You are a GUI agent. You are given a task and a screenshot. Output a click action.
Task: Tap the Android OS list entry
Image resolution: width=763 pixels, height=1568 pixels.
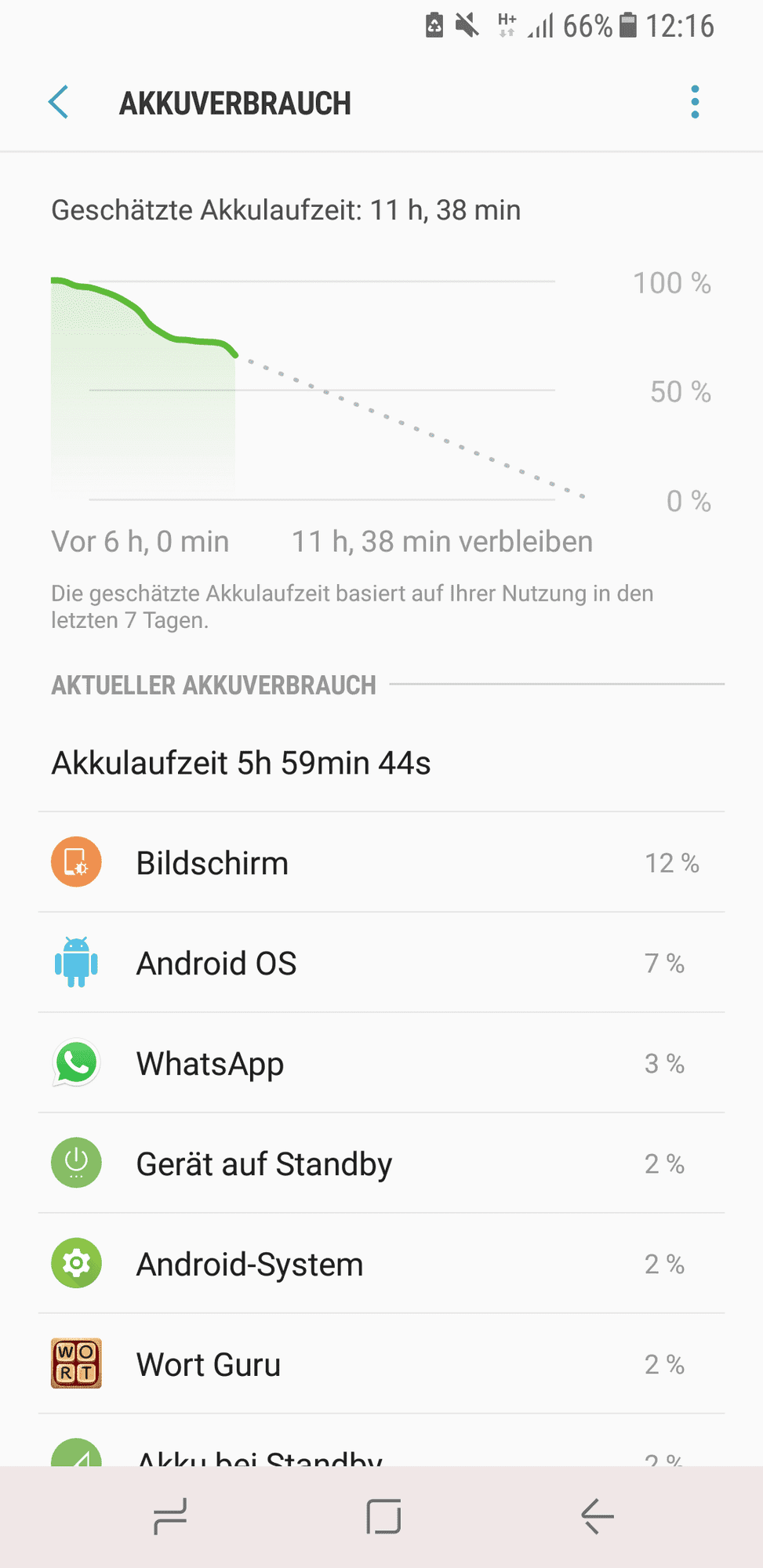coord(381,963)
